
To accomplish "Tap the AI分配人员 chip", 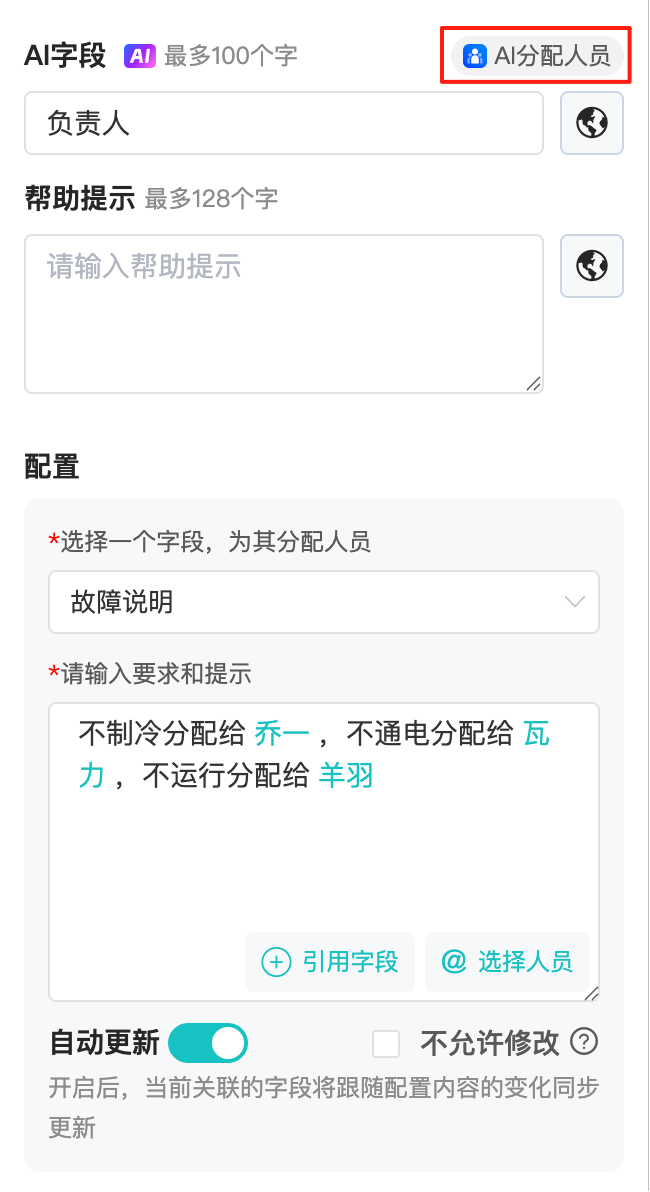I will (538, 56).
